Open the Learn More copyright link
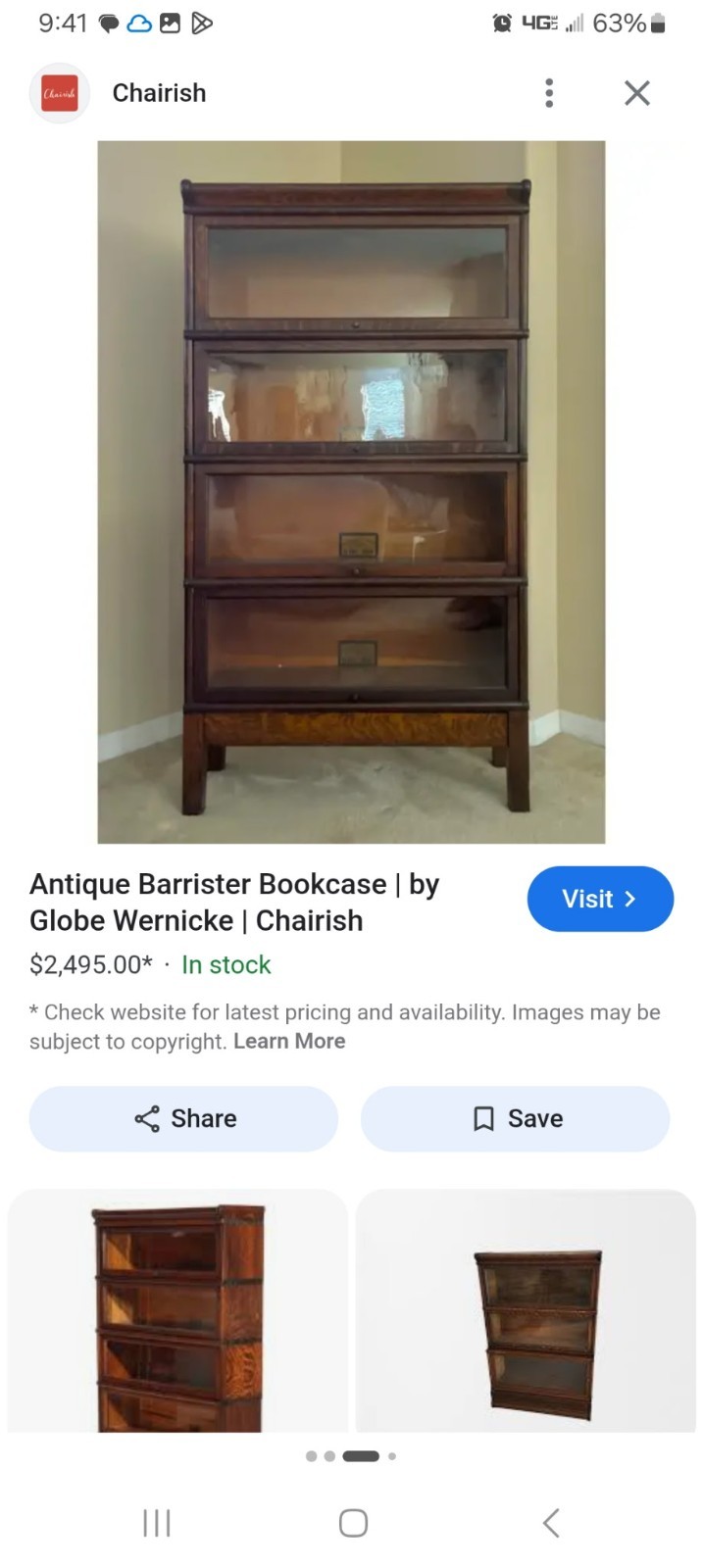This screenshot has height=1568, width=703. pyautogui.click(x=289, y=1041)
